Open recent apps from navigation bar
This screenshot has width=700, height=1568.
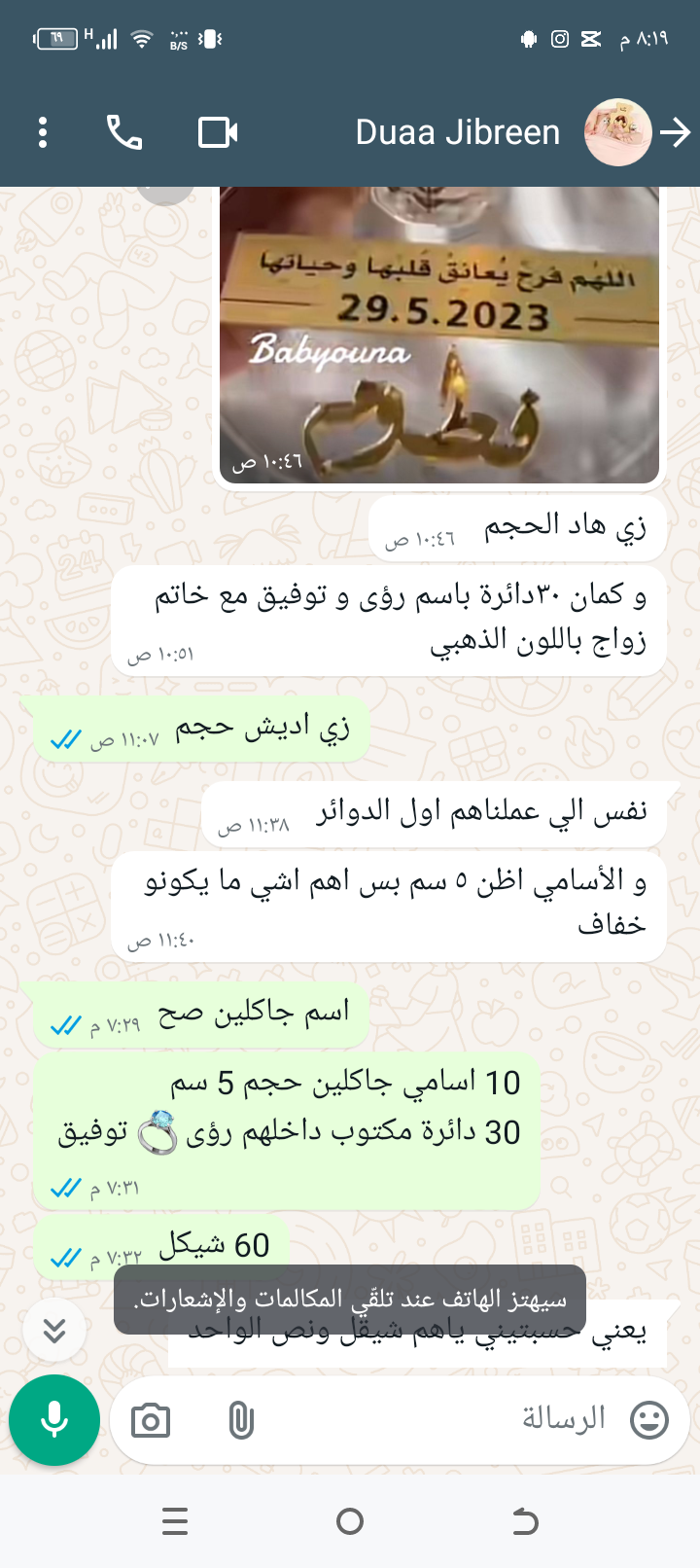pos(175,1521)
